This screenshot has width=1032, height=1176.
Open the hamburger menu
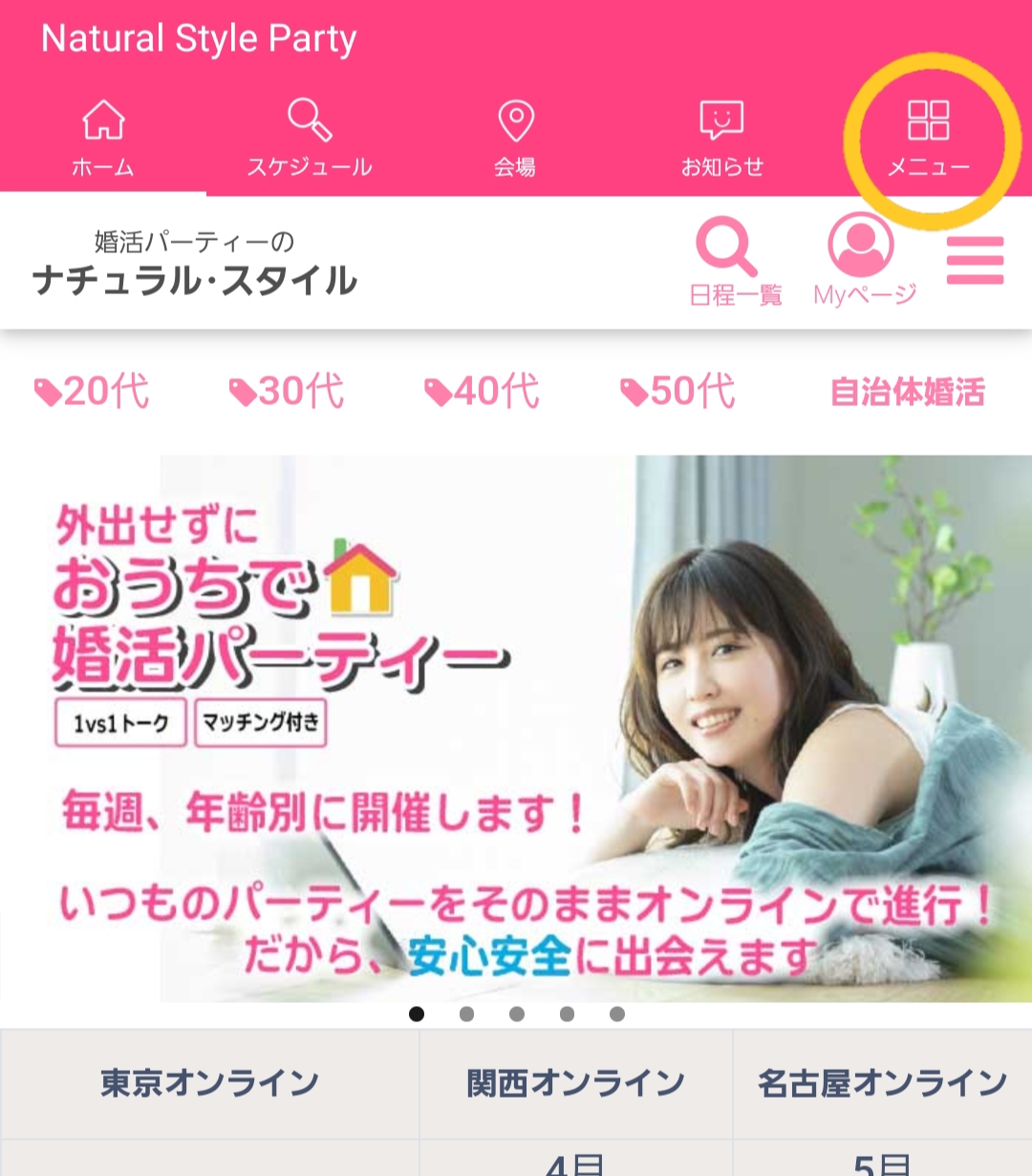[975, 261]
